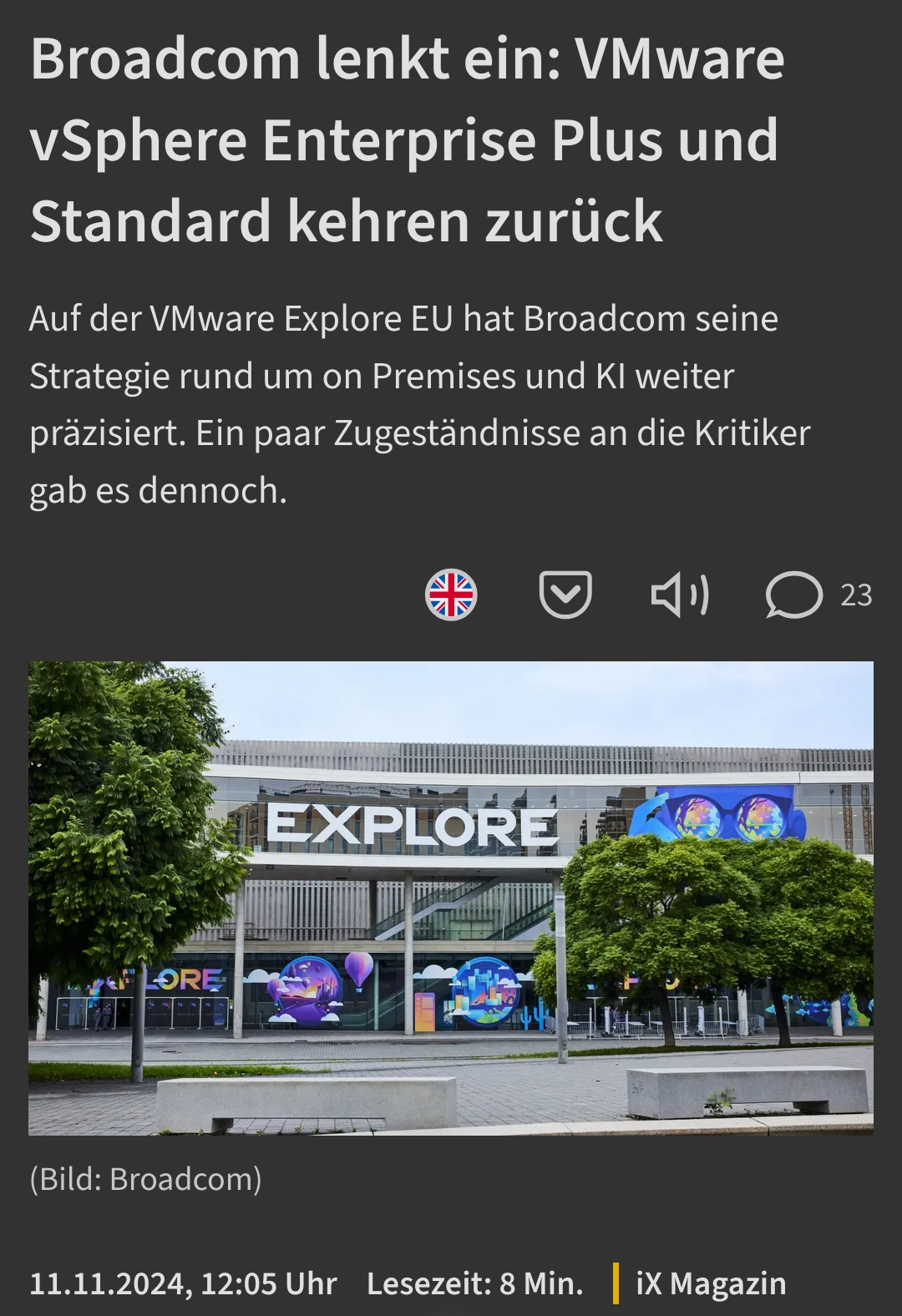Image resolution: width=902 pixels, height=1316 pixels.
Task: Open the 23 comments
Action: [x=818, y=595]
